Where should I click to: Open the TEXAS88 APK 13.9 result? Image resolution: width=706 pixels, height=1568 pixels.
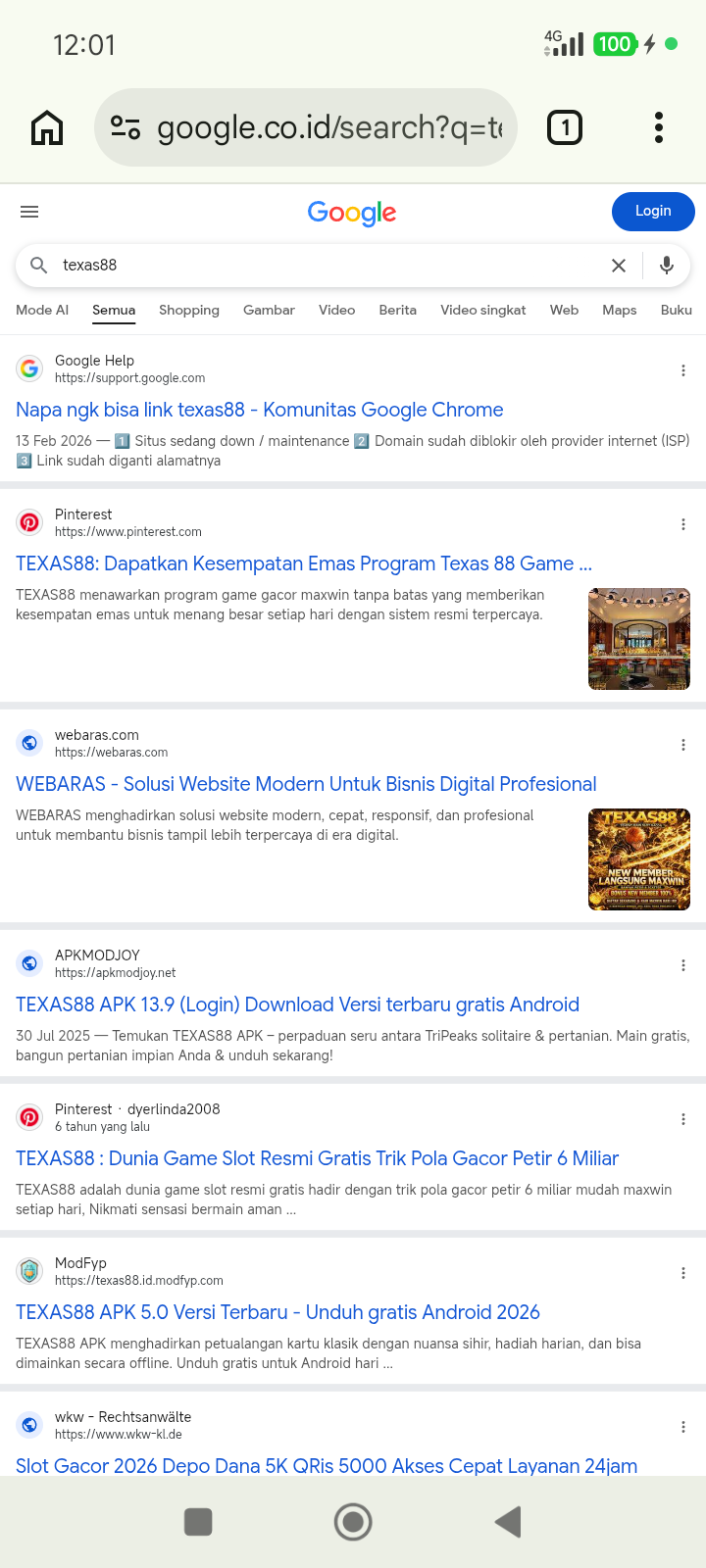(x=297, y=1004)
